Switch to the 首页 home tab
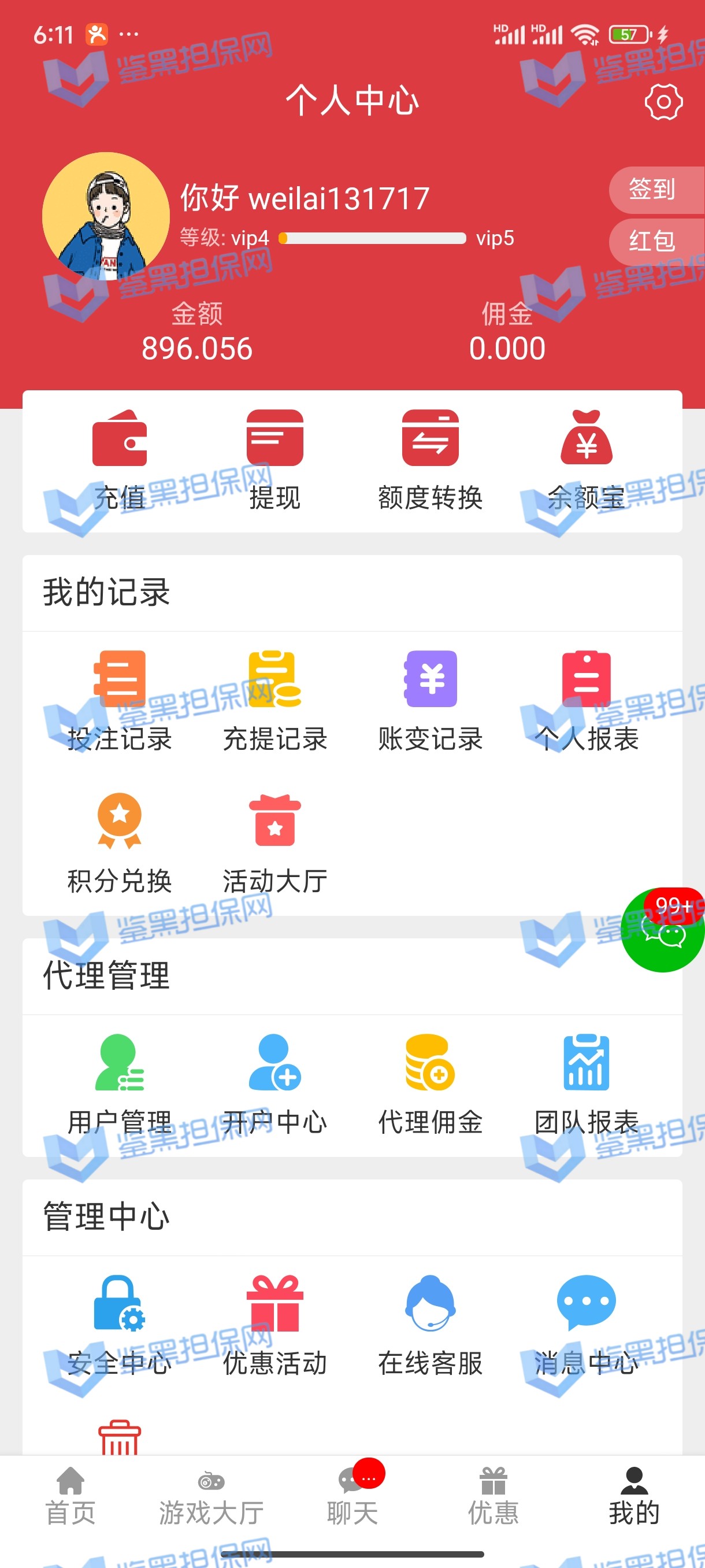The image size is (705, 1568). click(70, 1501)
